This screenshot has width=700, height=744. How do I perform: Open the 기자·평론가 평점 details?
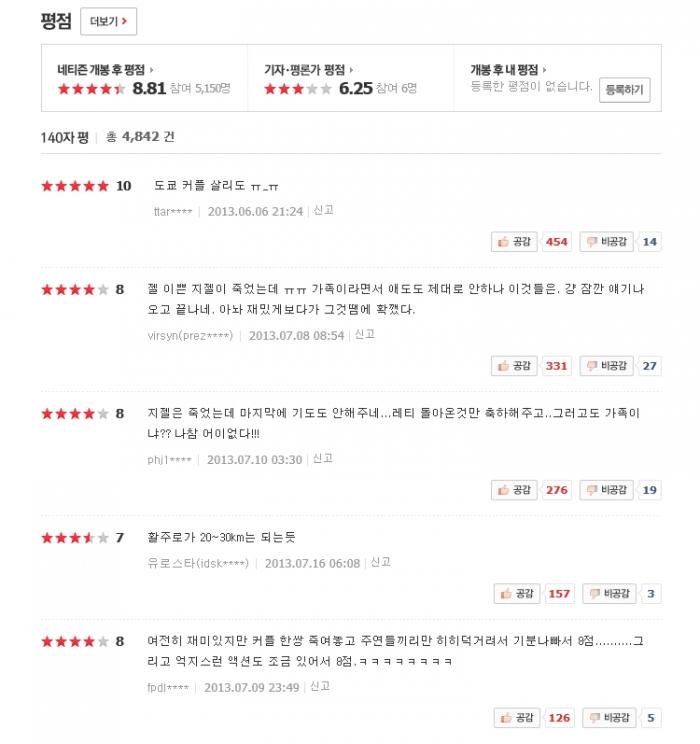pyautogui.click(x=307, y=69)
